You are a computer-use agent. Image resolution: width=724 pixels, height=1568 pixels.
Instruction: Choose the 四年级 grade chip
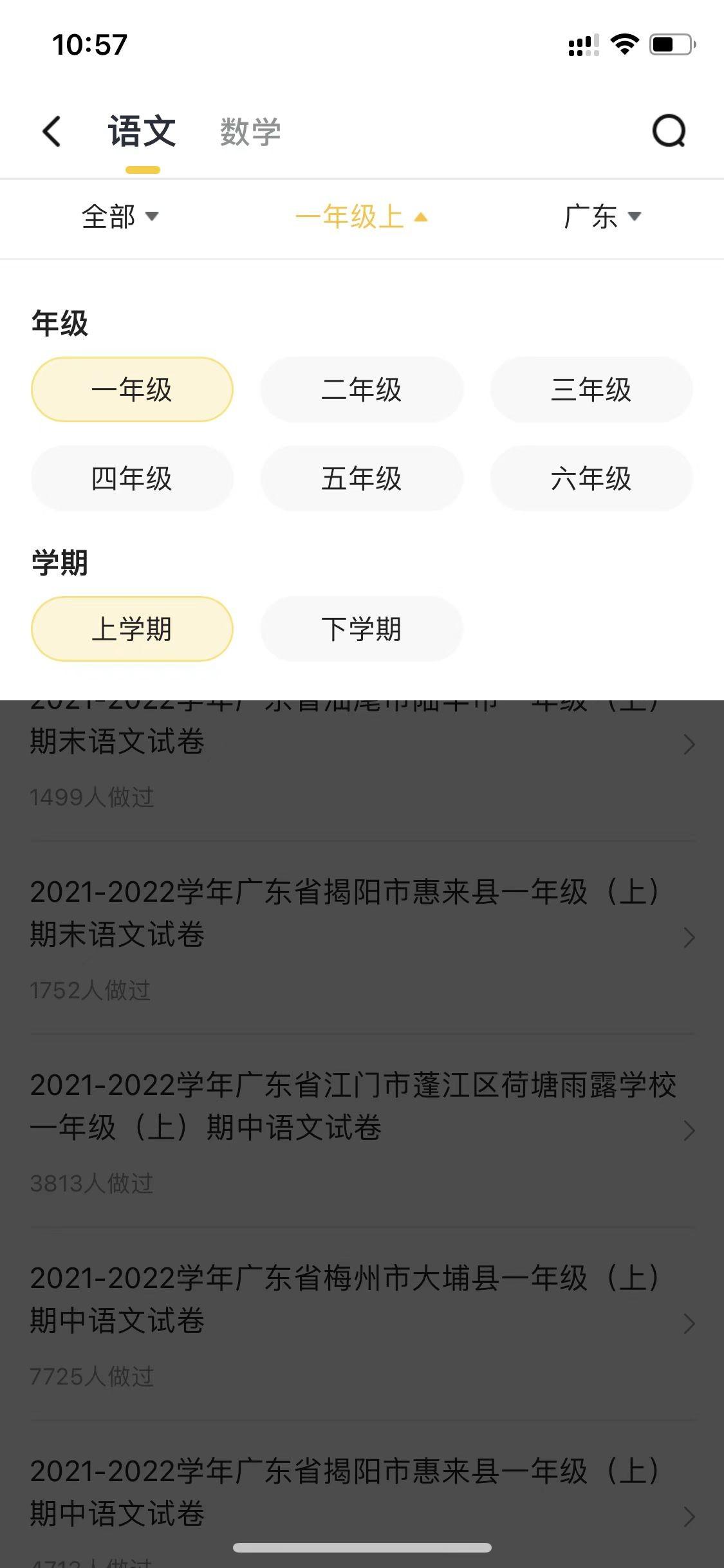point(132,478)
